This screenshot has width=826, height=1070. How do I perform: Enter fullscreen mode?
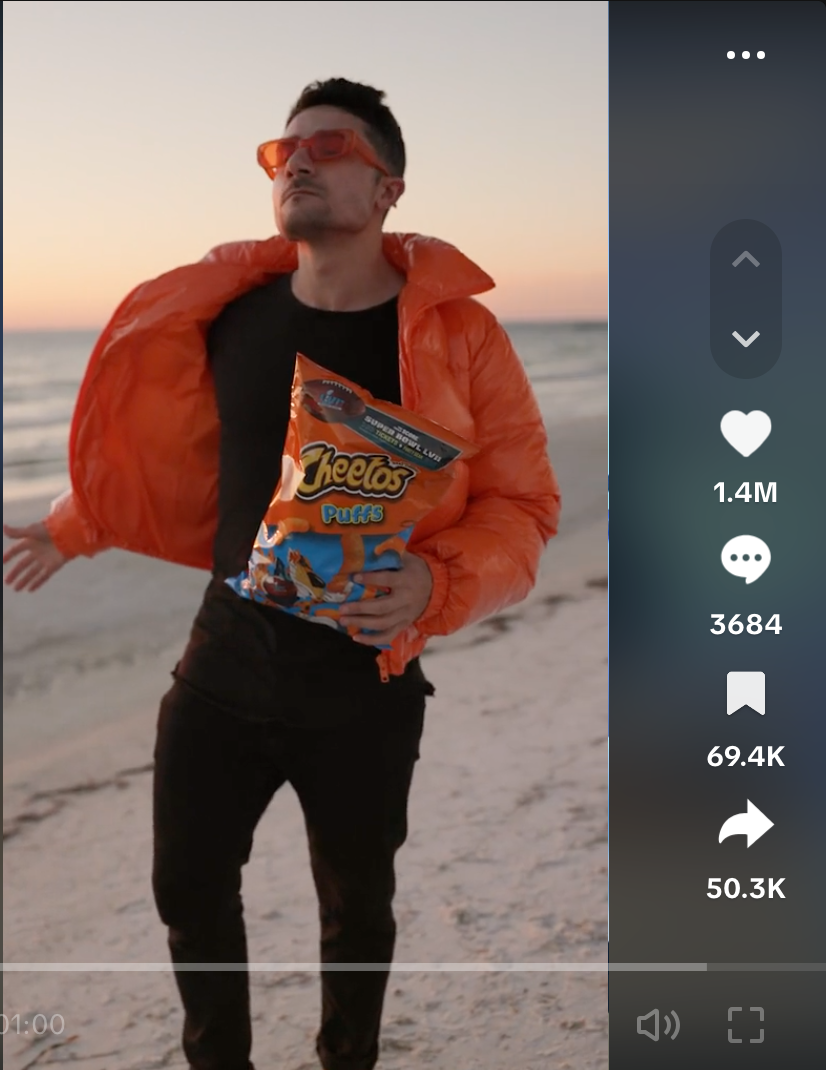[x=745, y=1024]
